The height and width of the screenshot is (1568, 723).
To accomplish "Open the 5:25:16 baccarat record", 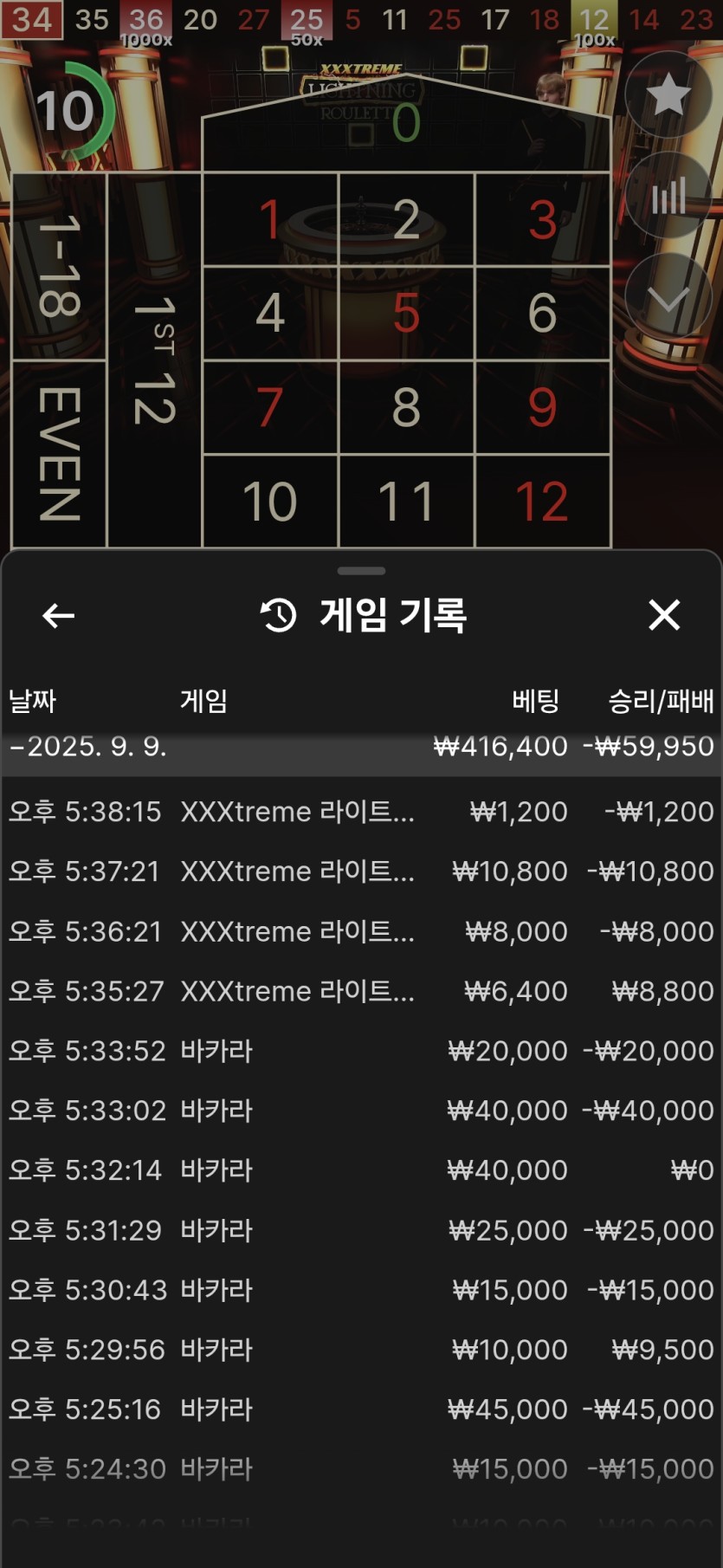I will [x=361, y=1409].
